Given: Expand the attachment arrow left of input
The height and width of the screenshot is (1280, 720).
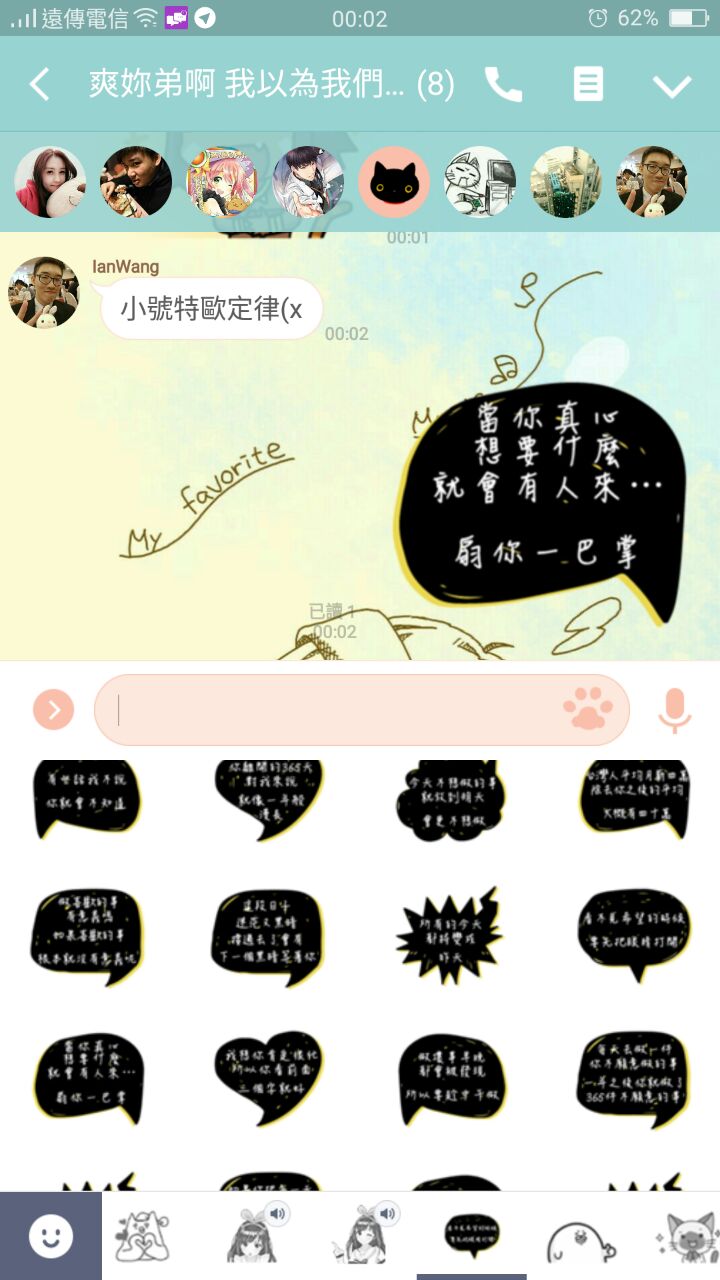Looking at the screenshot, I should (x=54, y=710).
